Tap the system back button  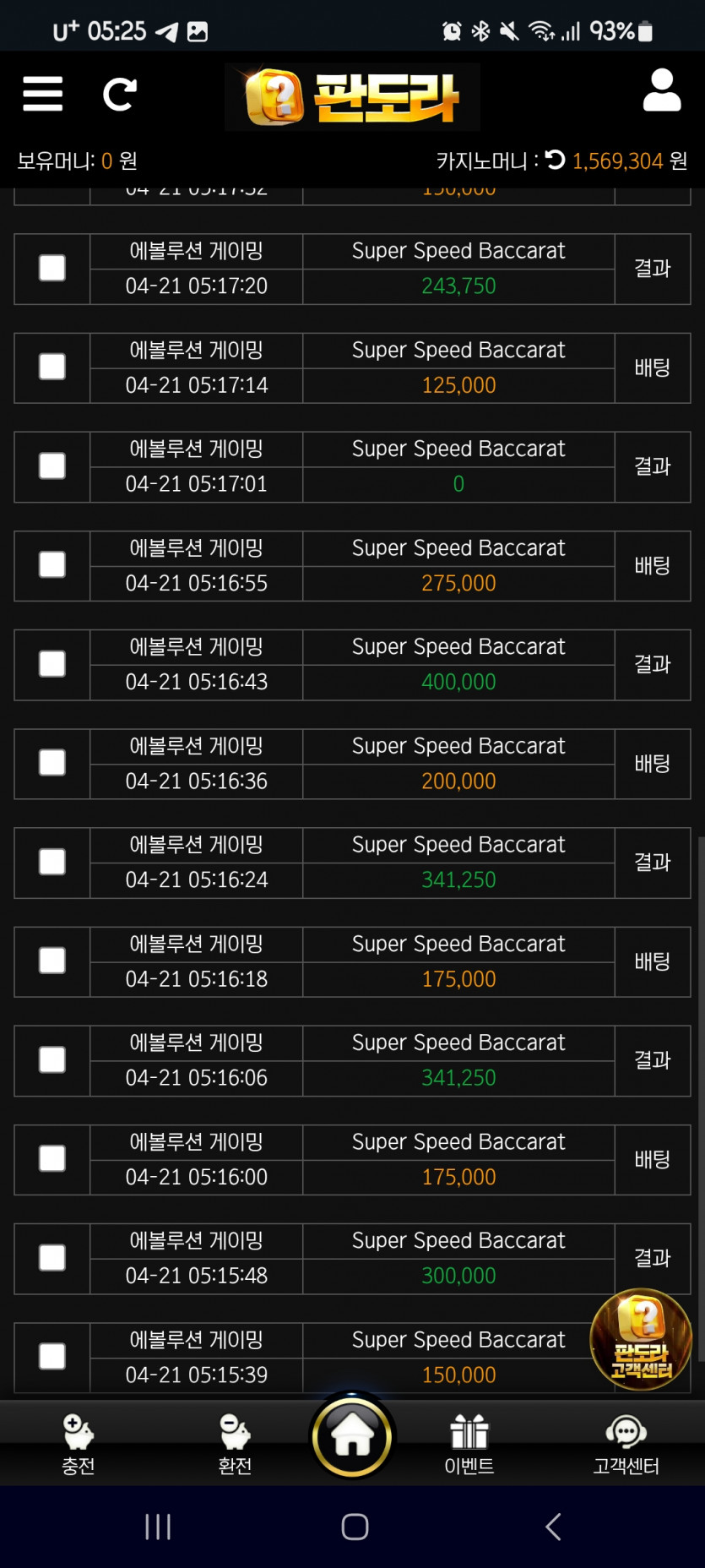pyautogui.click(x=553, y=1527)
